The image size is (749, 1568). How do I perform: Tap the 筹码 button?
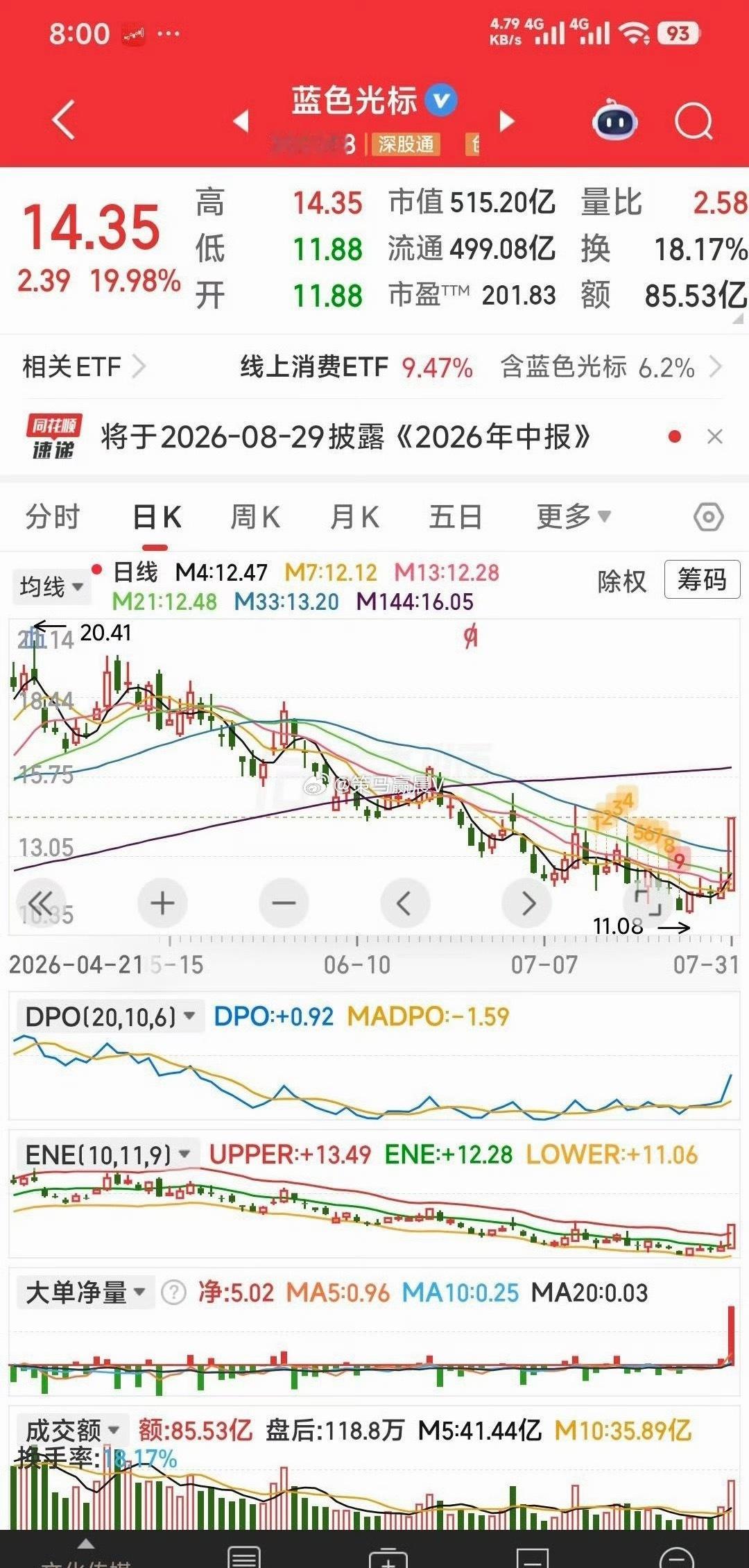pos(702,579)
